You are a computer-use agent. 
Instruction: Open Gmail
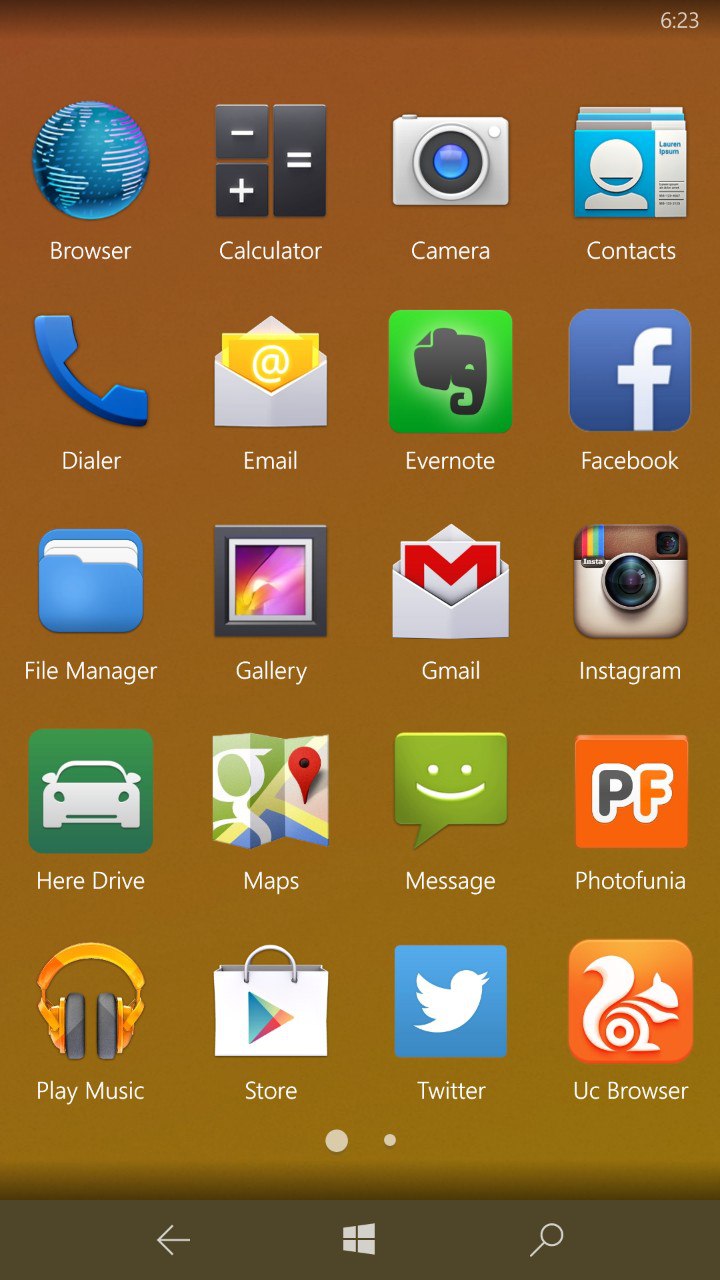tap(450, 581)
